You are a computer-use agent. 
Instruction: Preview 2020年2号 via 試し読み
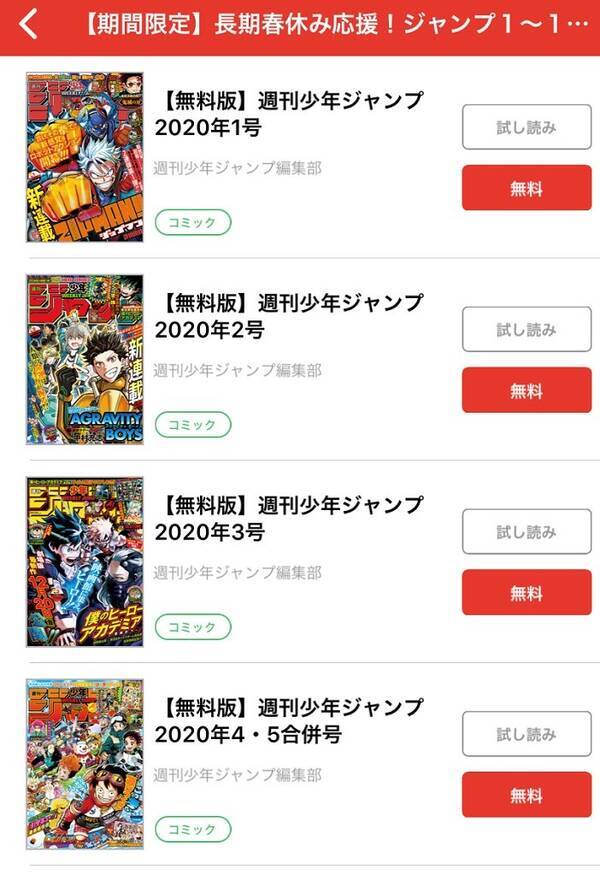[526, 330]
